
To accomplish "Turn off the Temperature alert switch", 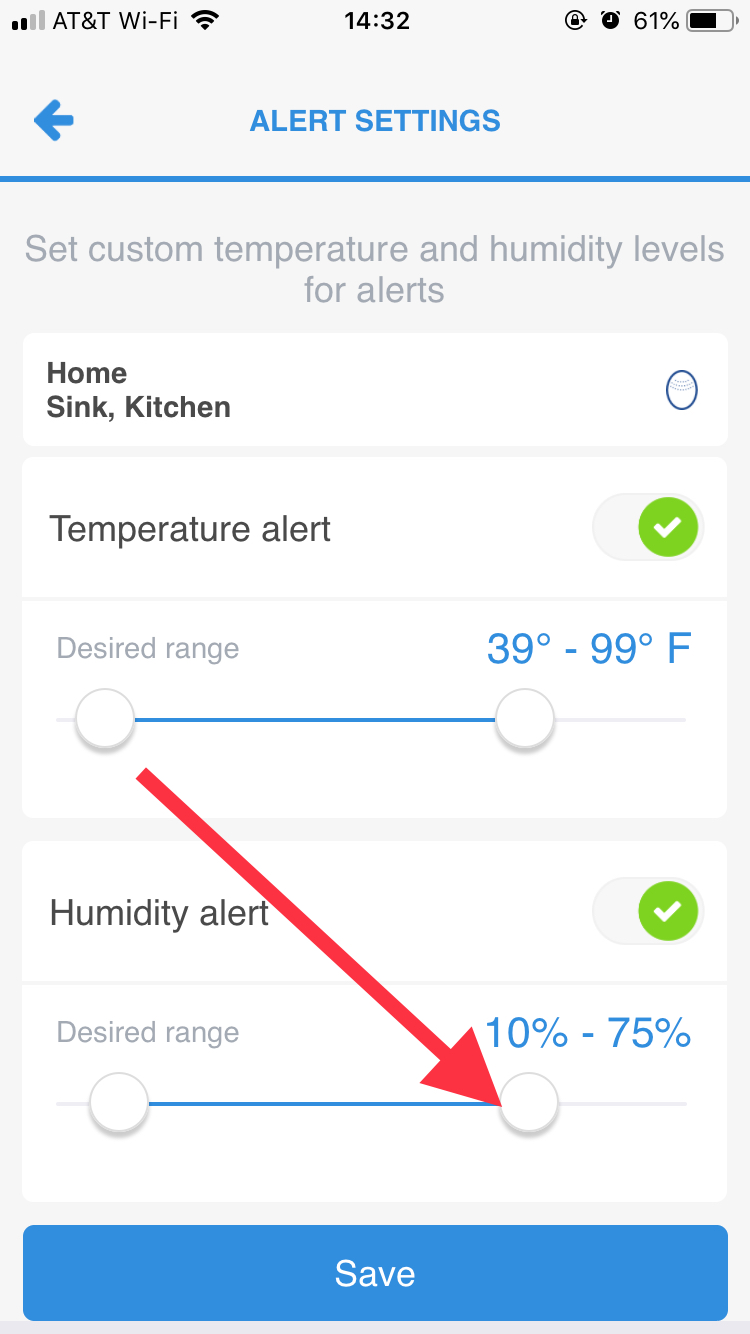I will 648,526.
